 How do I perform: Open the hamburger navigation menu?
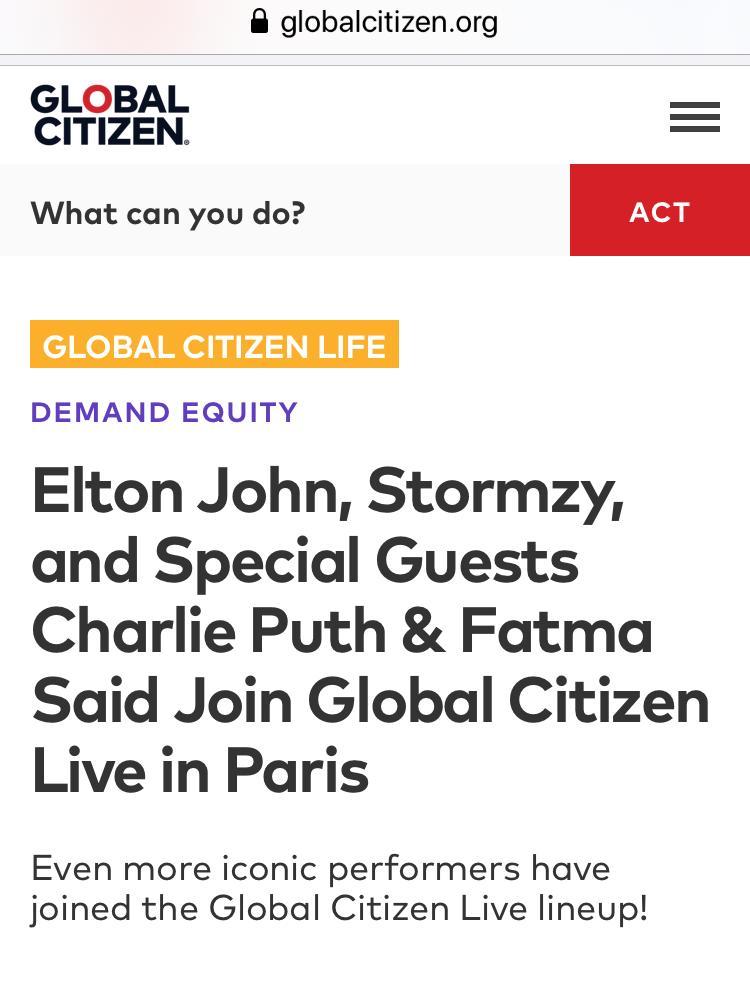point(694,117)
